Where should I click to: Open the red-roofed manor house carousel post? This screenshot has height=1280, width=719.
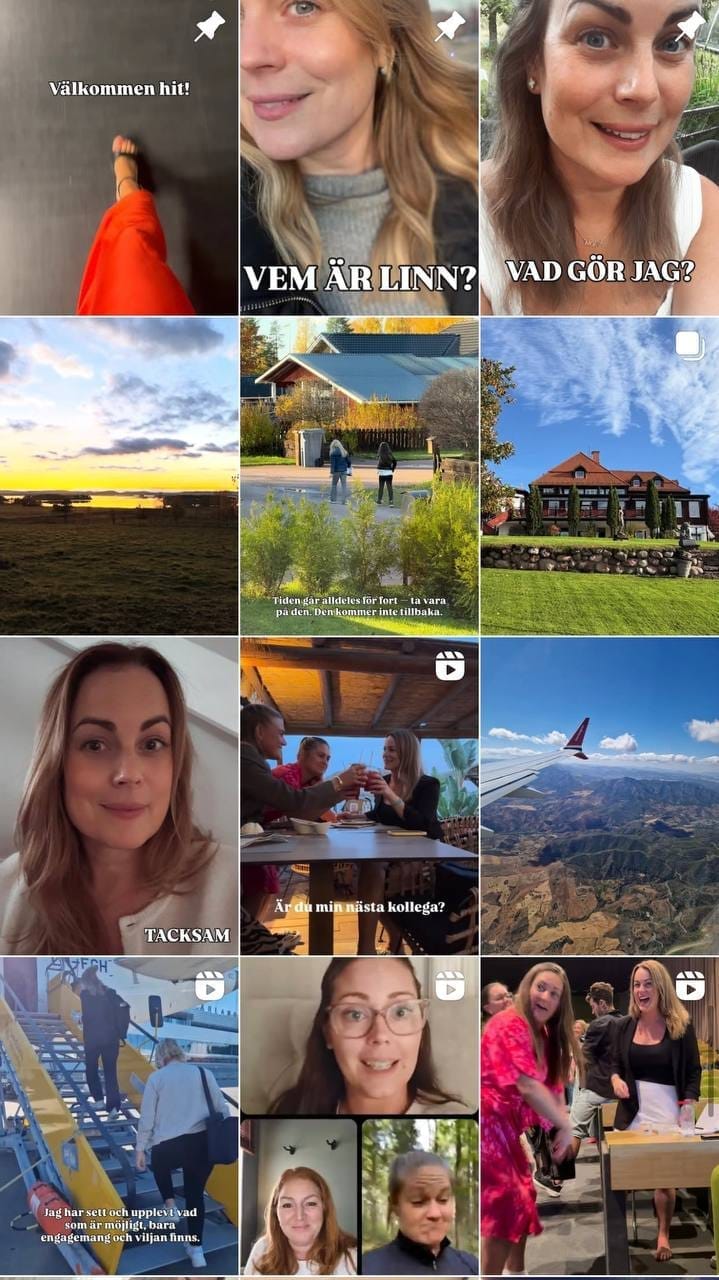600,476
